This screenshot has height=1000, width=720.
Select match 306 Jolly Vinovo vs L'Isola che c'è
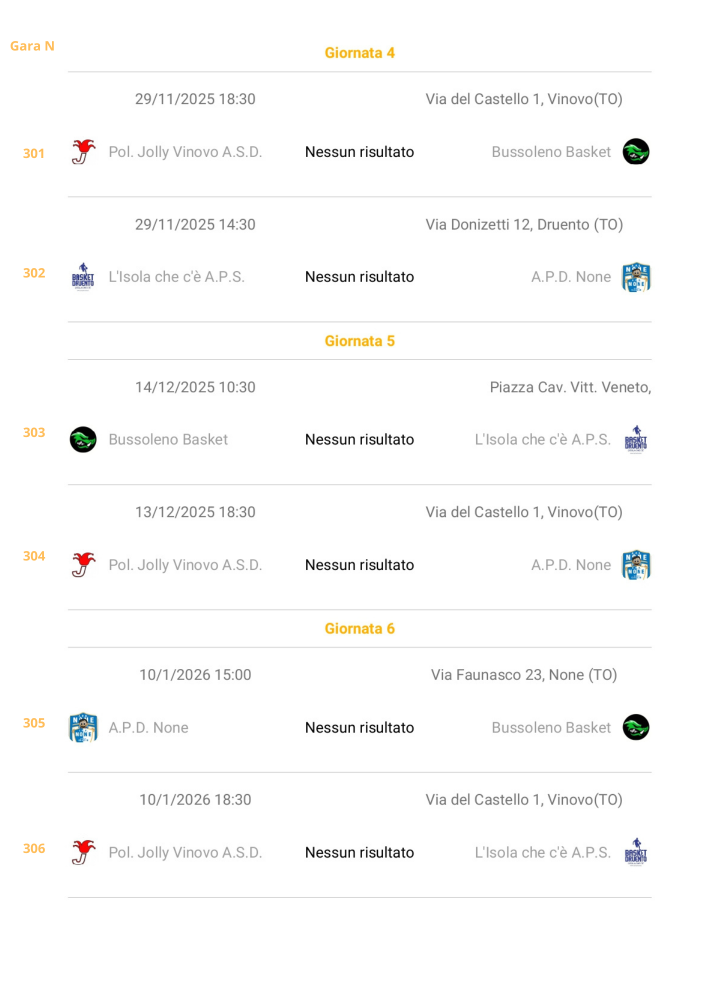(359, 852)
